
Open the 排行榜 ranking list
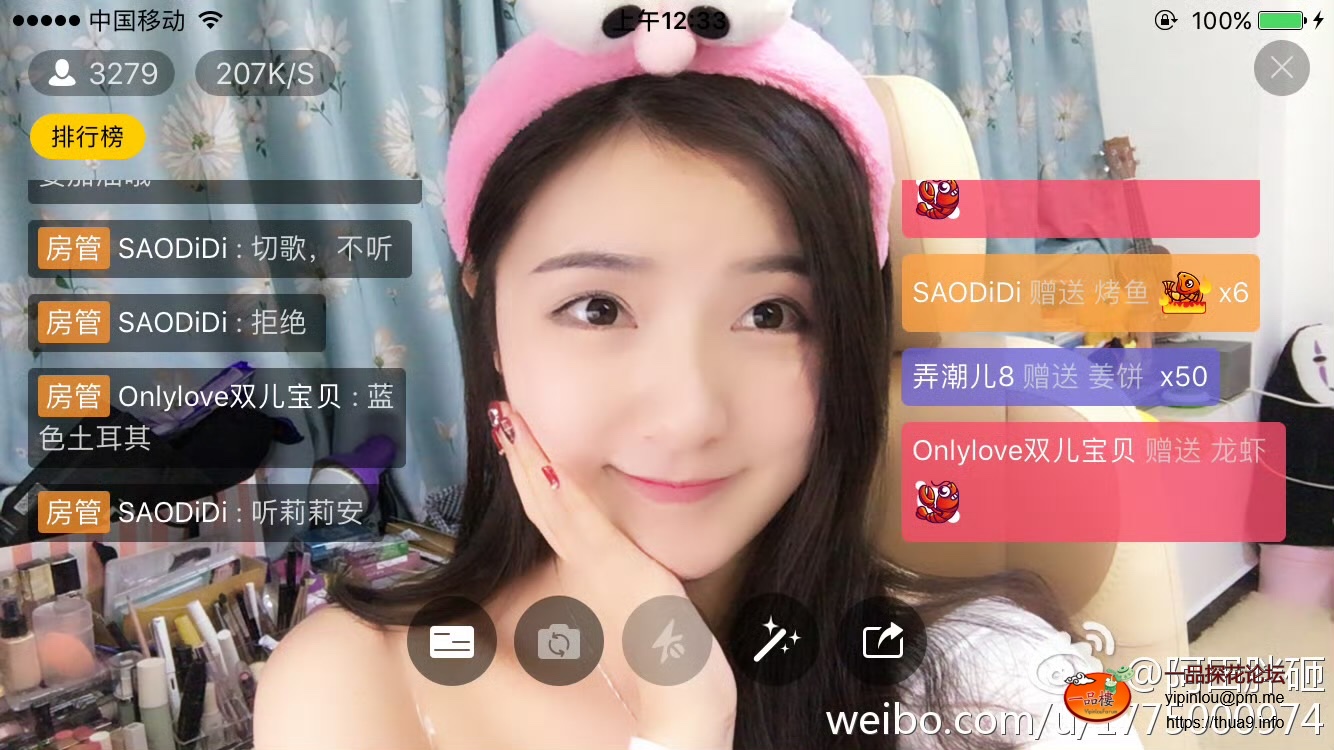[x=88, y=137]
